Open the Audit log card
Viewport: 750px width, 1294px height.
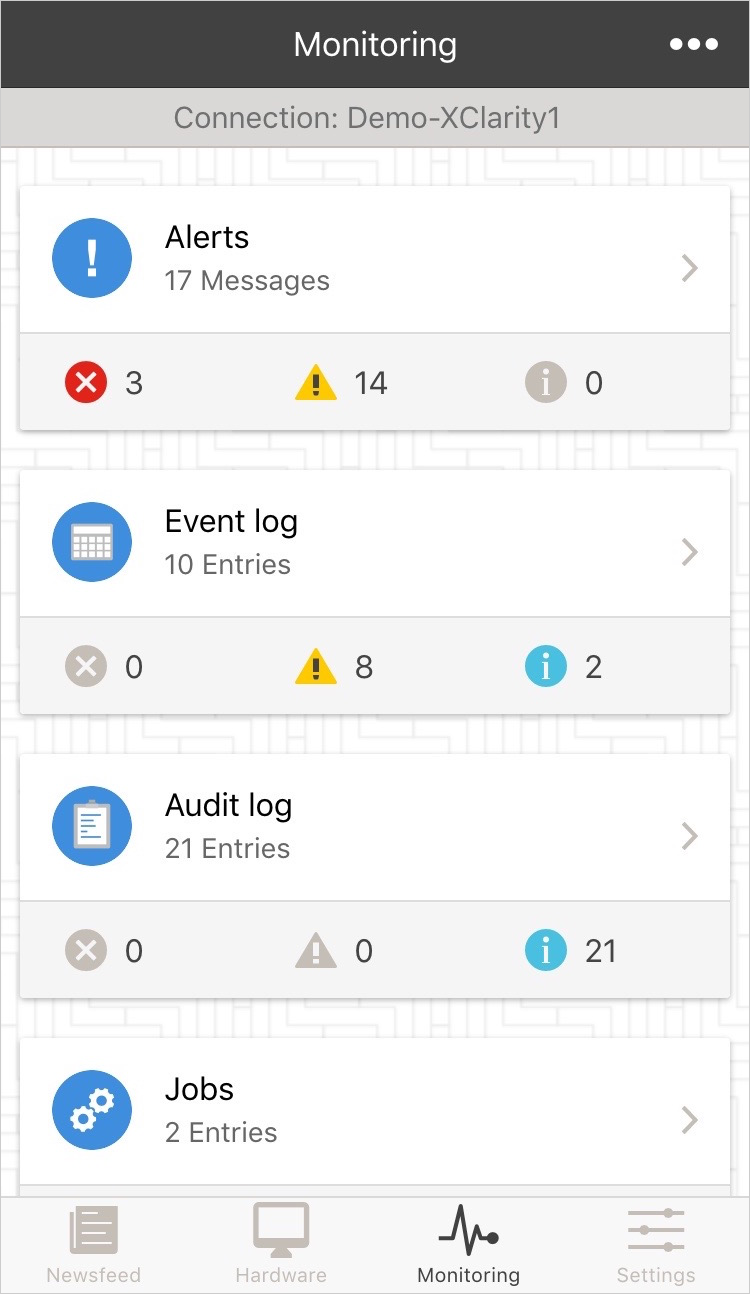point(374,828)
